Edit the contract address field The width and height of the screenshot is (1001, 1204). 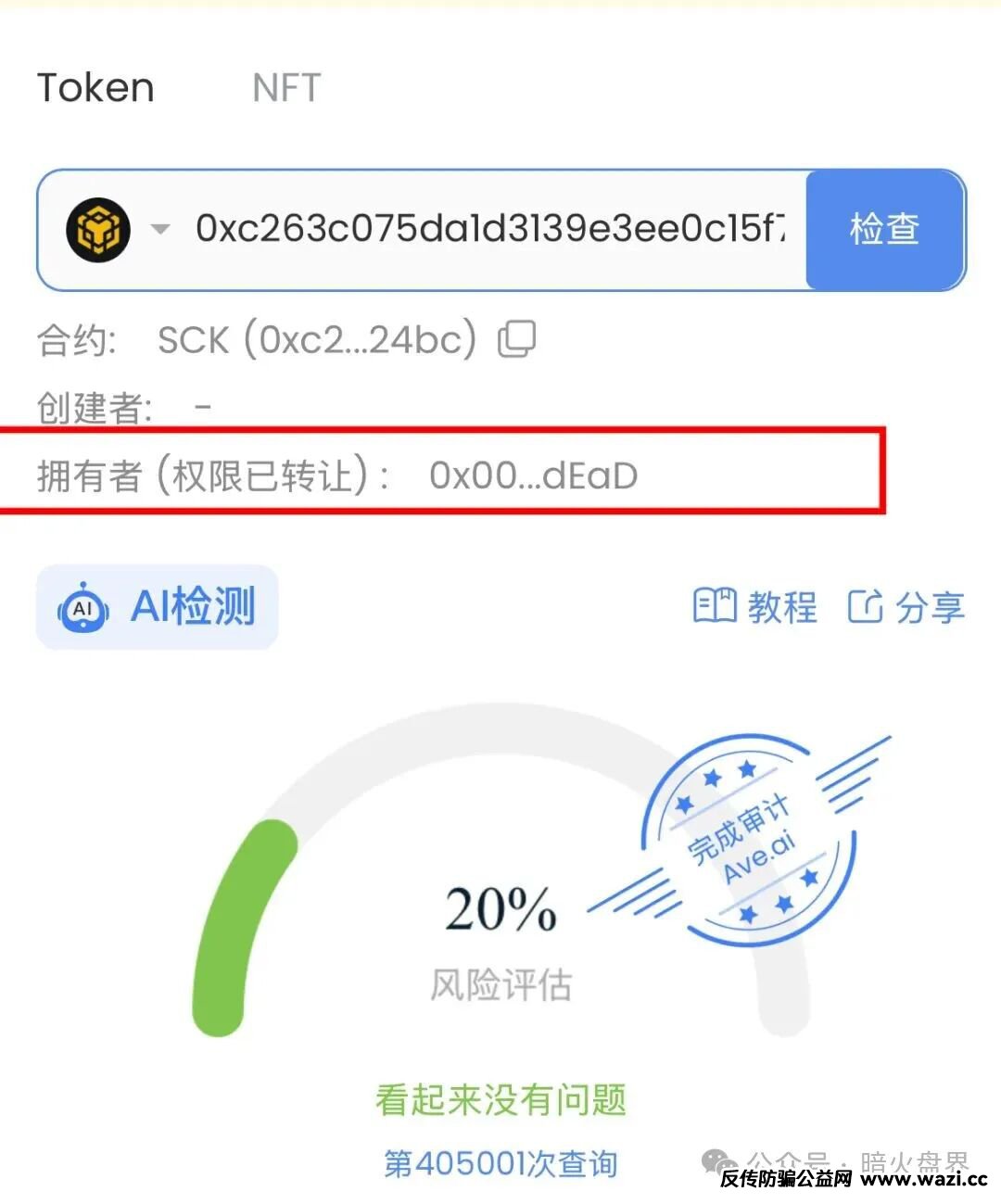(489, 229)
